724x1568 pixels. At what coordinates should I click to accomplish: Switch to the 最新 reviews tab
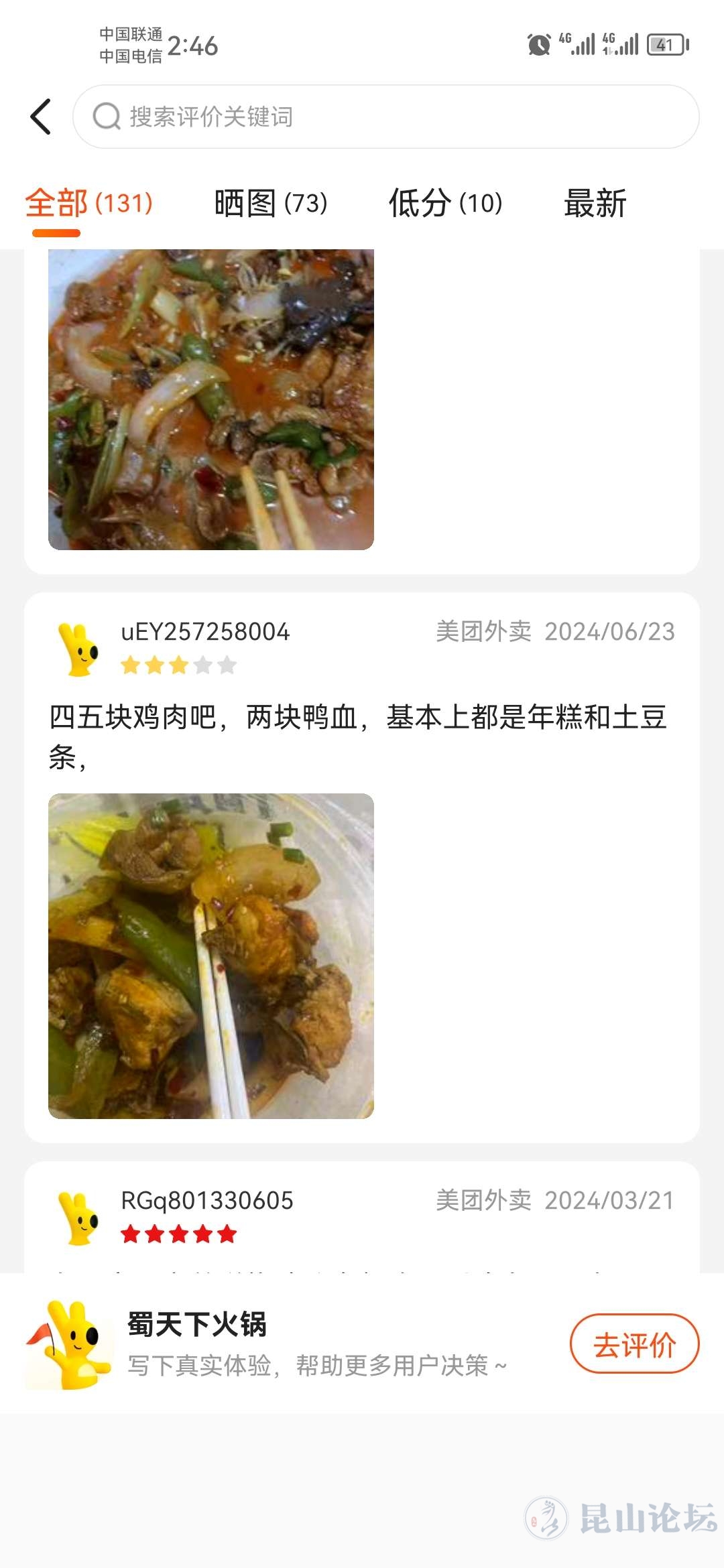(595, 203)
